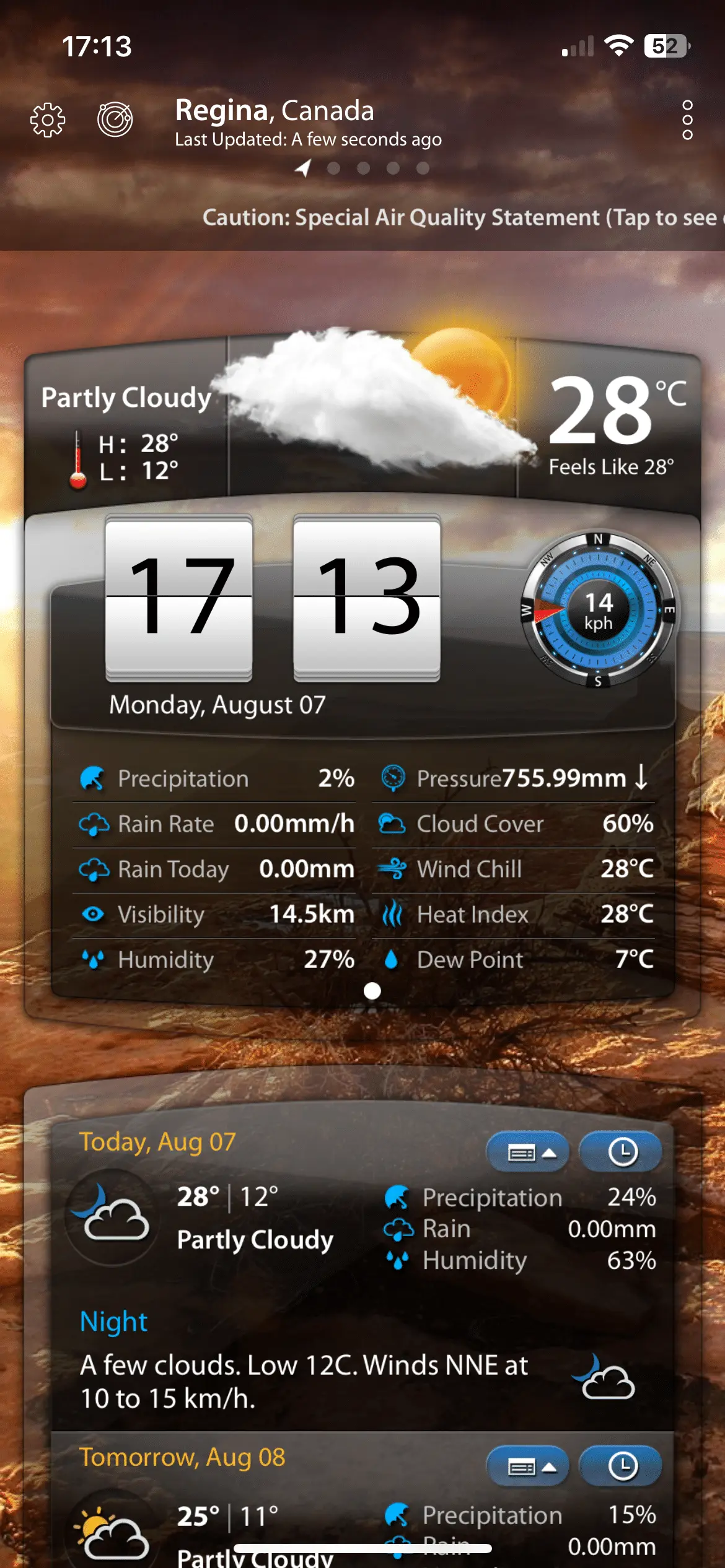Tap the Special Air Quality Statement caution
725x1568 pixels.
[x=460, y=218]
